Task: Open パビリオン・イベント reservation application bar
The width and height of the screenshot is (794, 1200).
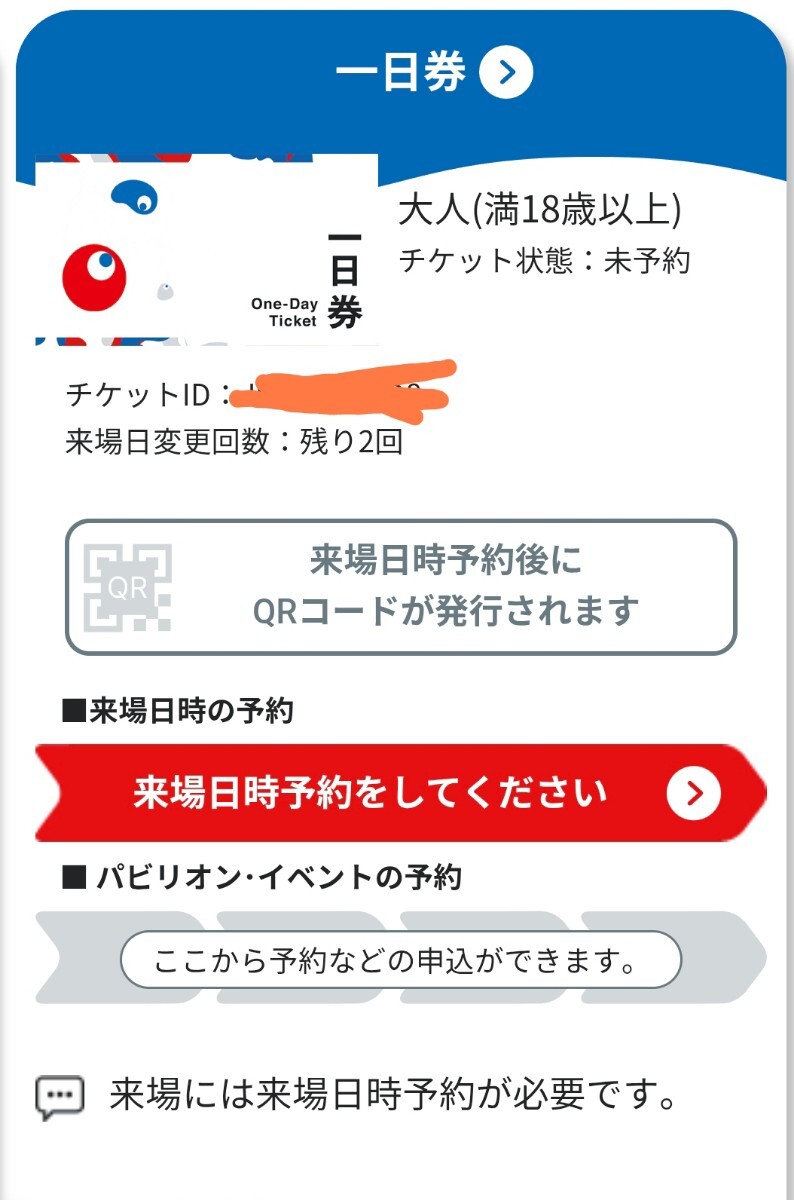Action: pos(400,962)
